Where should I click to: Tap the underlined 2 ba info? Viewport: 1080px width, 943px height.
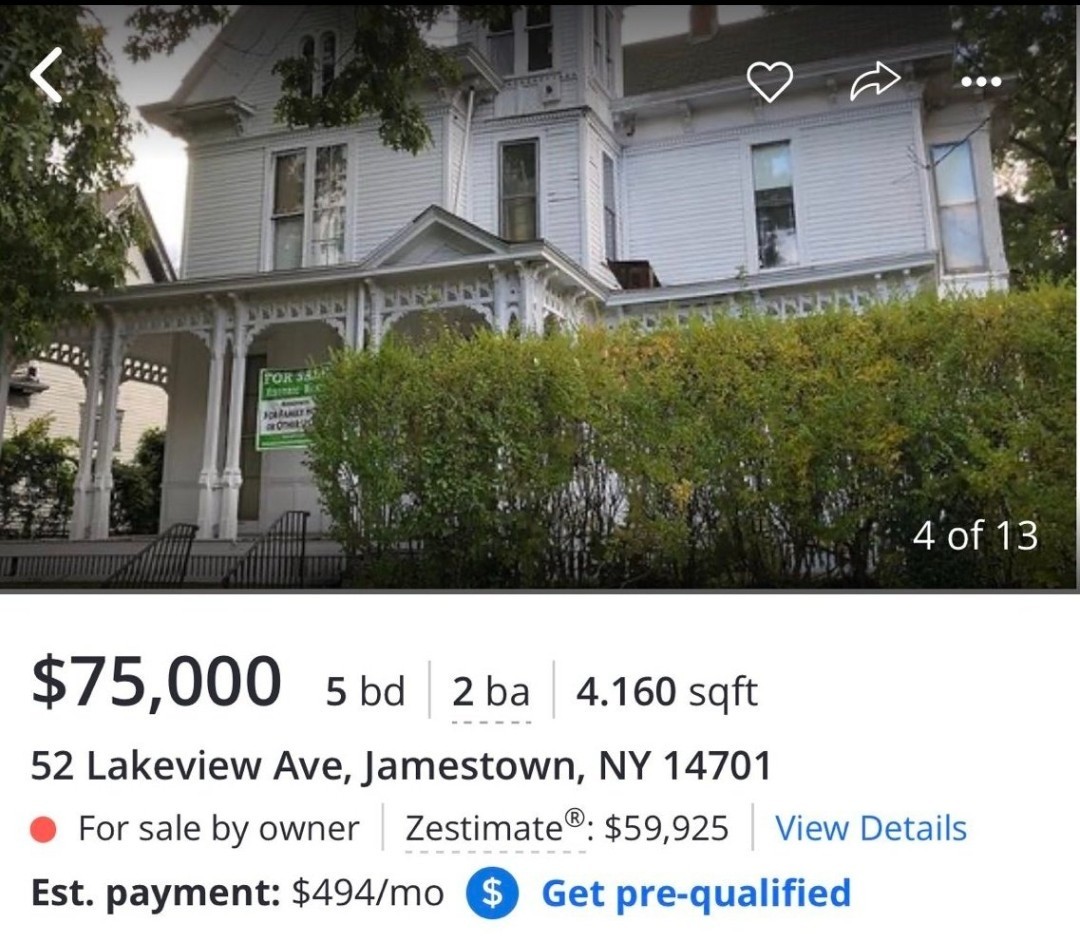pos(490,692)
